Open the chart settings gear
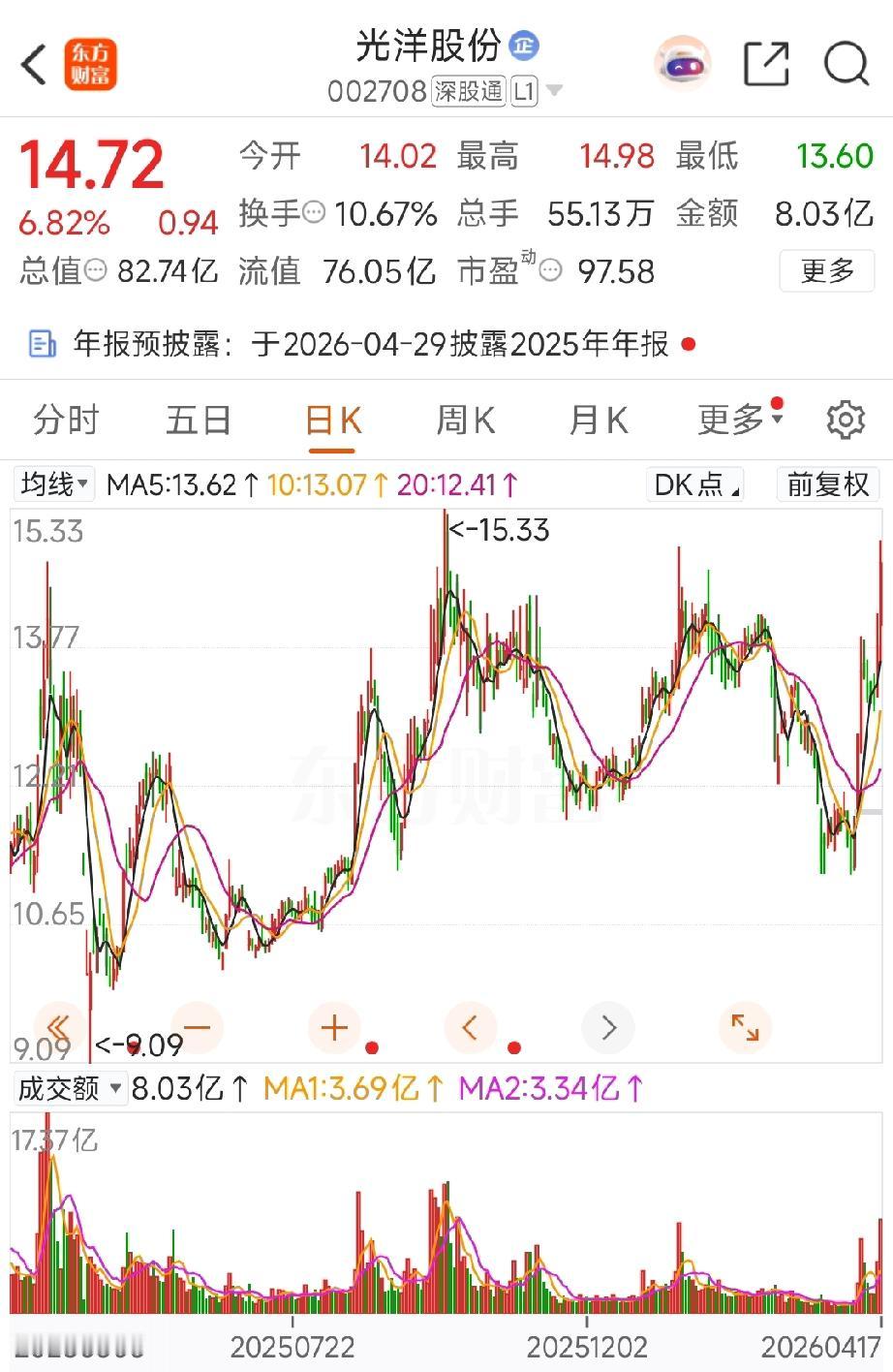 (x=845, y=420)
